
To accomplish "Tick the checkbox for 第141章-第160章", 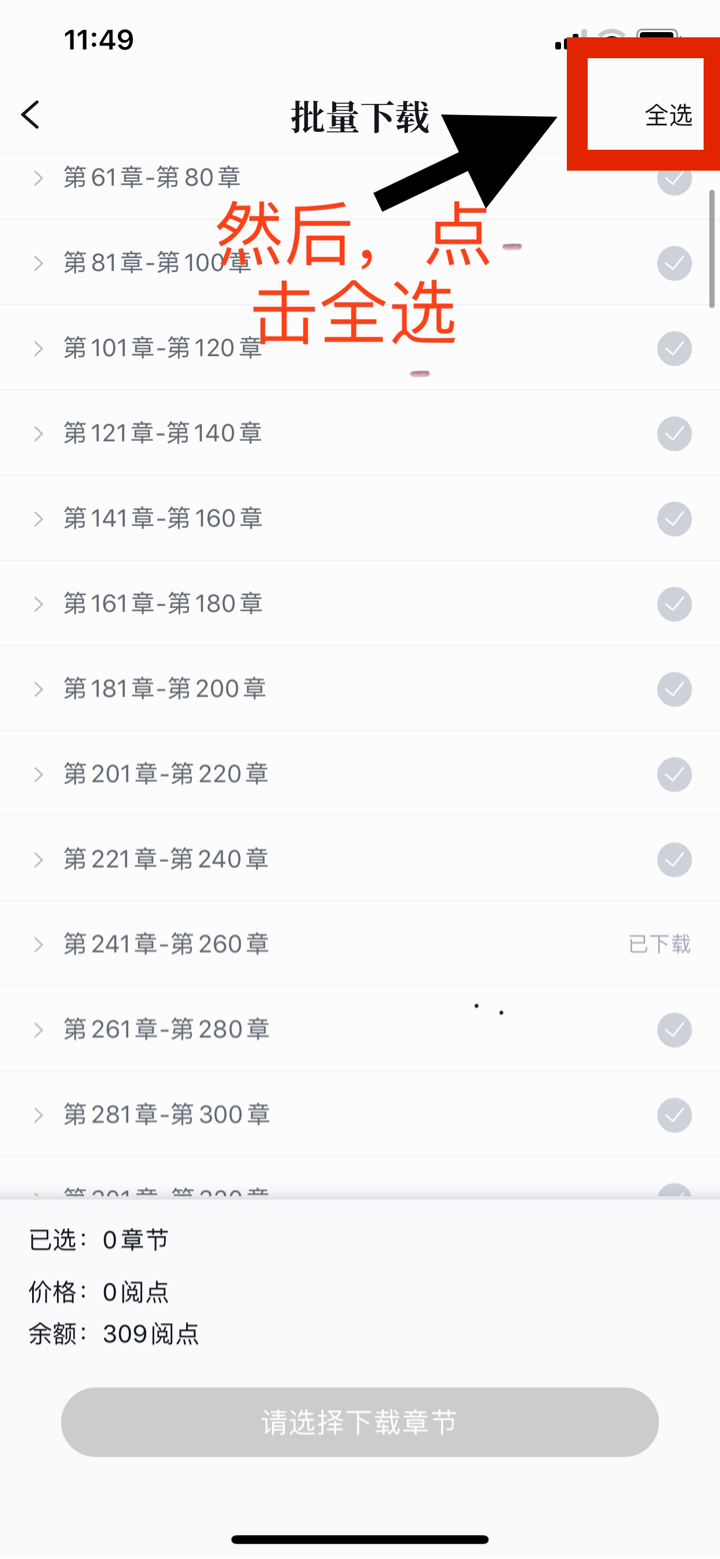I will (674, 518).
